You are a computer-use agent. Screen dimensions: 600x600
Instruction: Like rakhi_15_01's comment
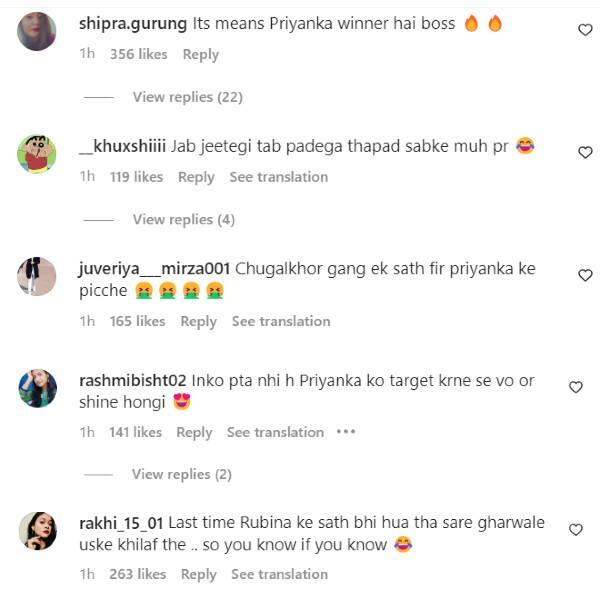576,529
